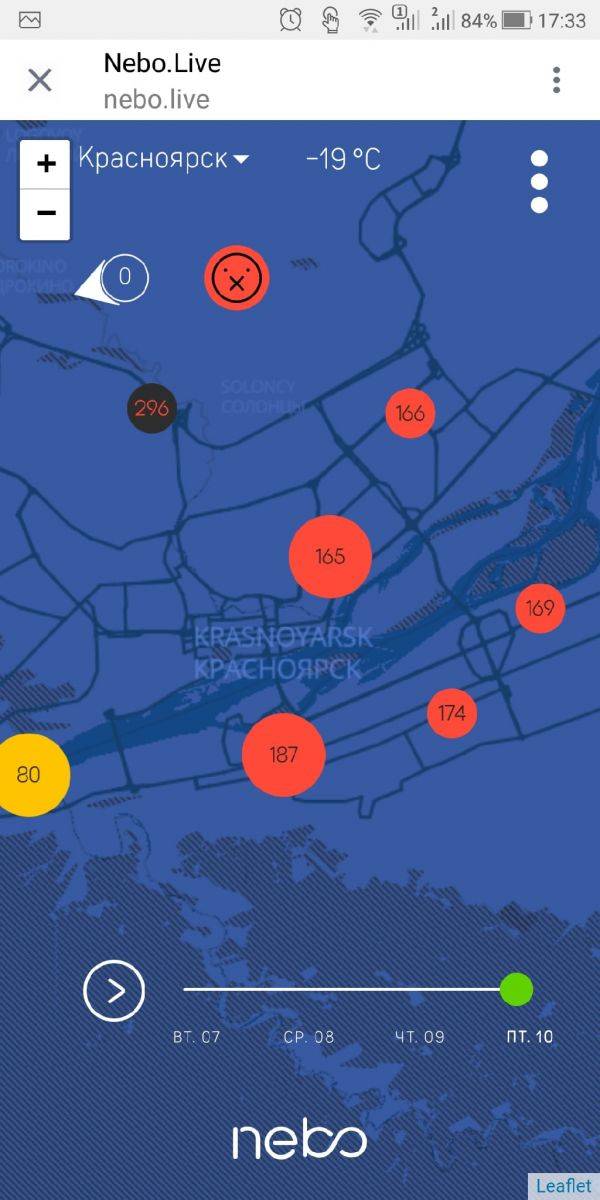The height and width of the screenshot is (1200, 600).
Task: Open the yellow marker reading 80
Action: pyautogui.click(x=30, y=775)
